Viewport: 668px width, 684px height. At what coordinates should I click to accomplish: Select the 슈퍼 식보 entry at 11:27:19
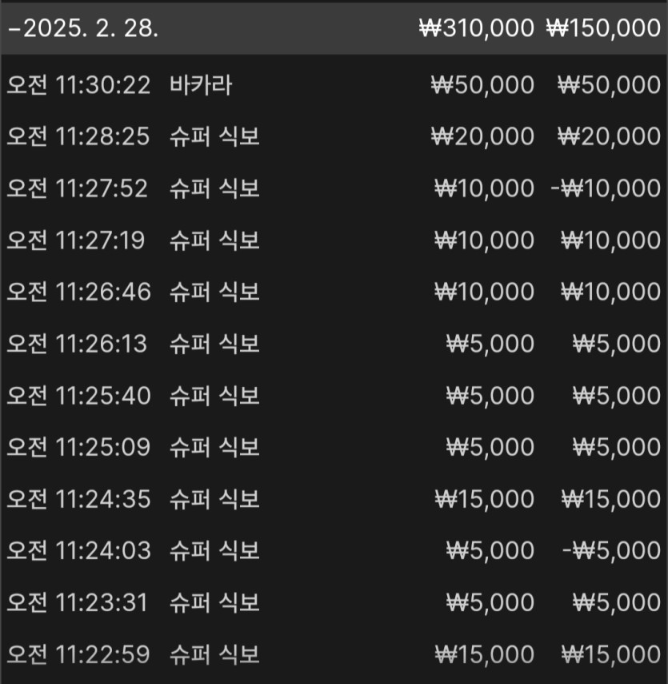click(333, 240)
